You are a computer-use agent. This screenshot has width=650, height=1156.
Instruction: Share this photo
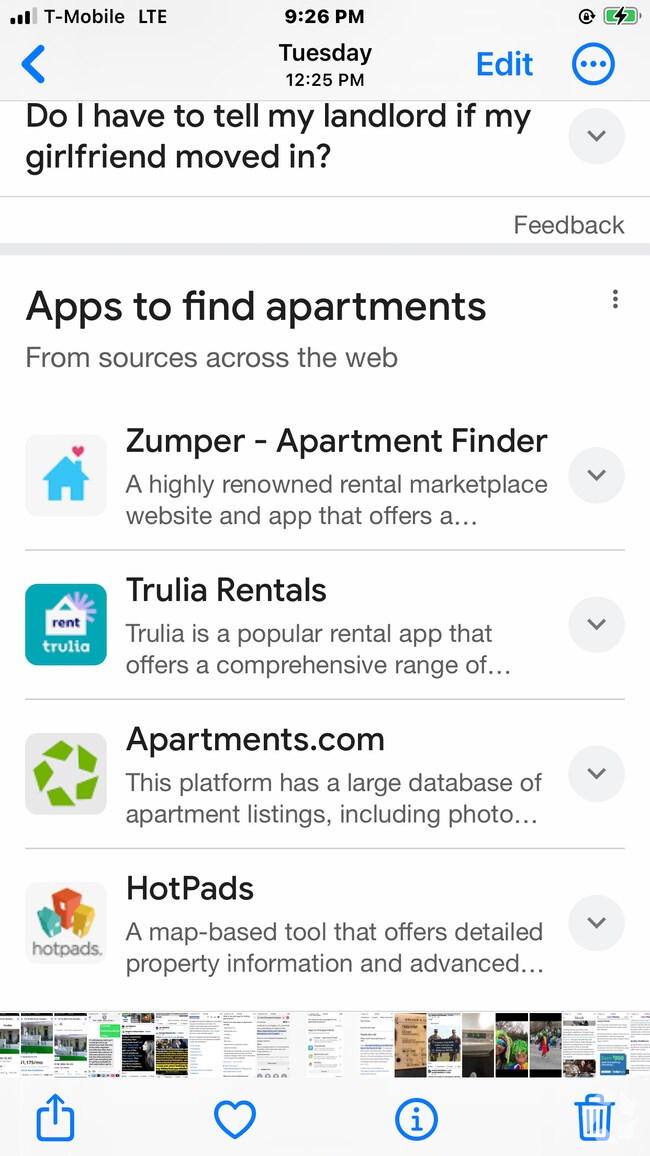(55, 1118)
